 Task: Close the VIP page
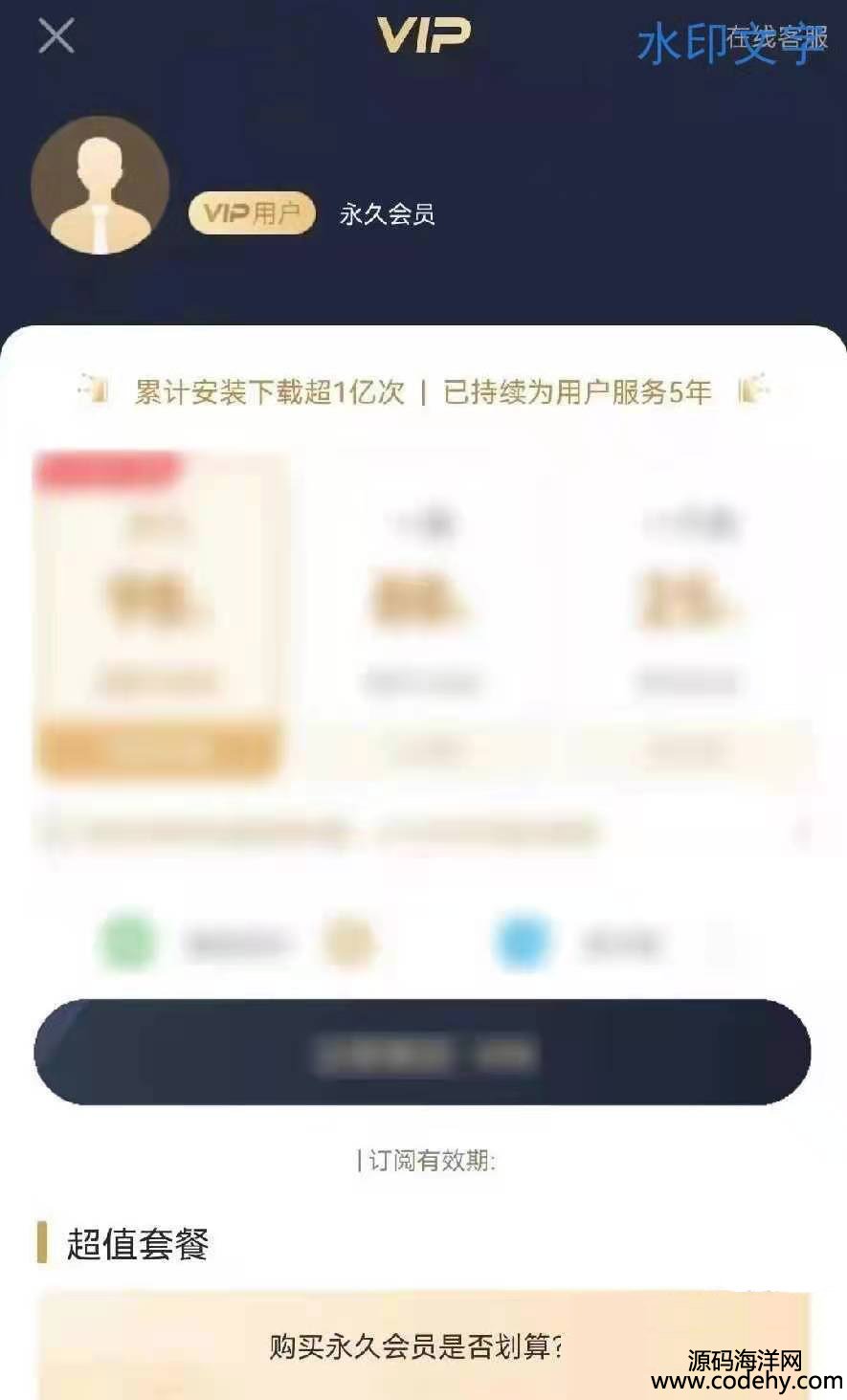(56, 37)
